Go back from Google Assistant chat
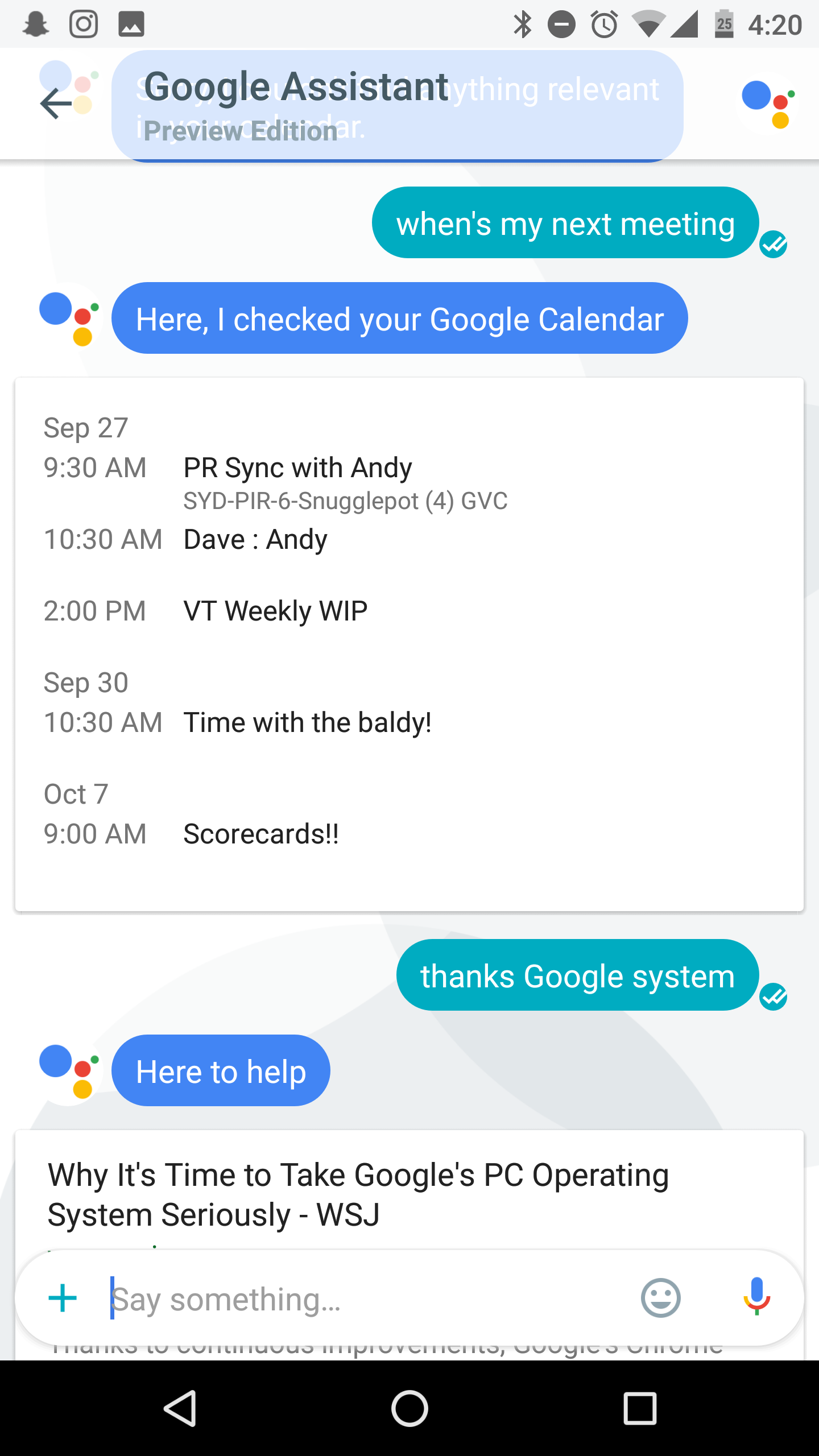 tap(56, 104)
